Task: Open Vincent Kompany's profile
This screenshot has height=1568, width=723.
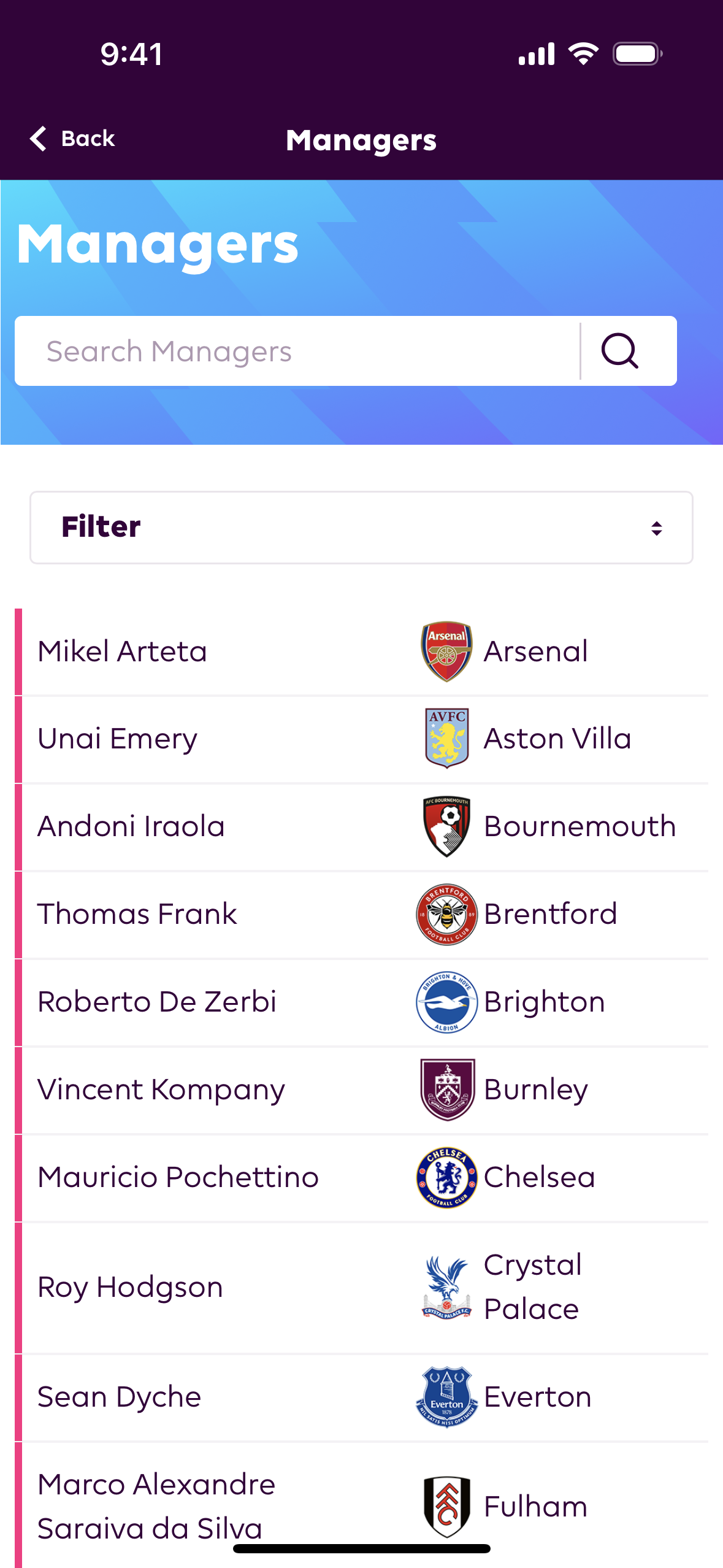Action: (361, 1090)
